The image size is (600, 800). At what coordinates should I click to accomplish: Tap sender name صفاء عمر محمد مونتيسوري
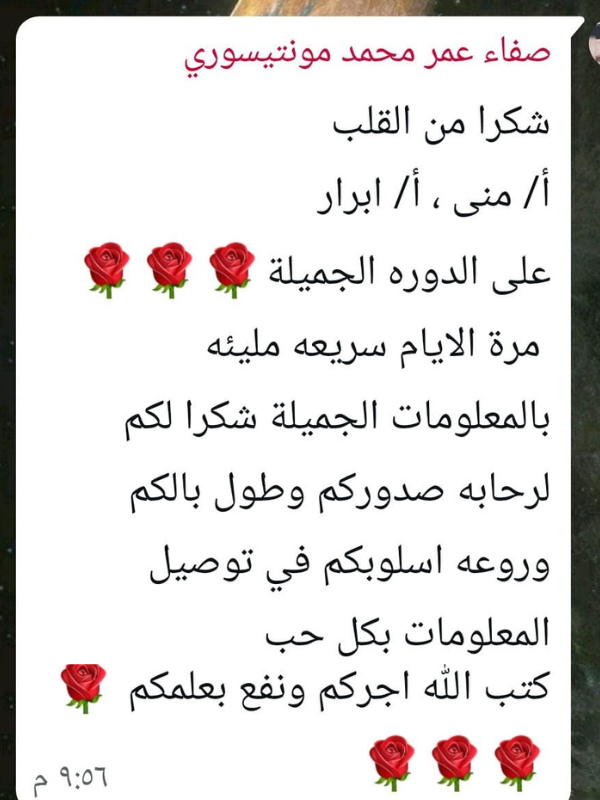pyautogui.click(x=368, y=54)
